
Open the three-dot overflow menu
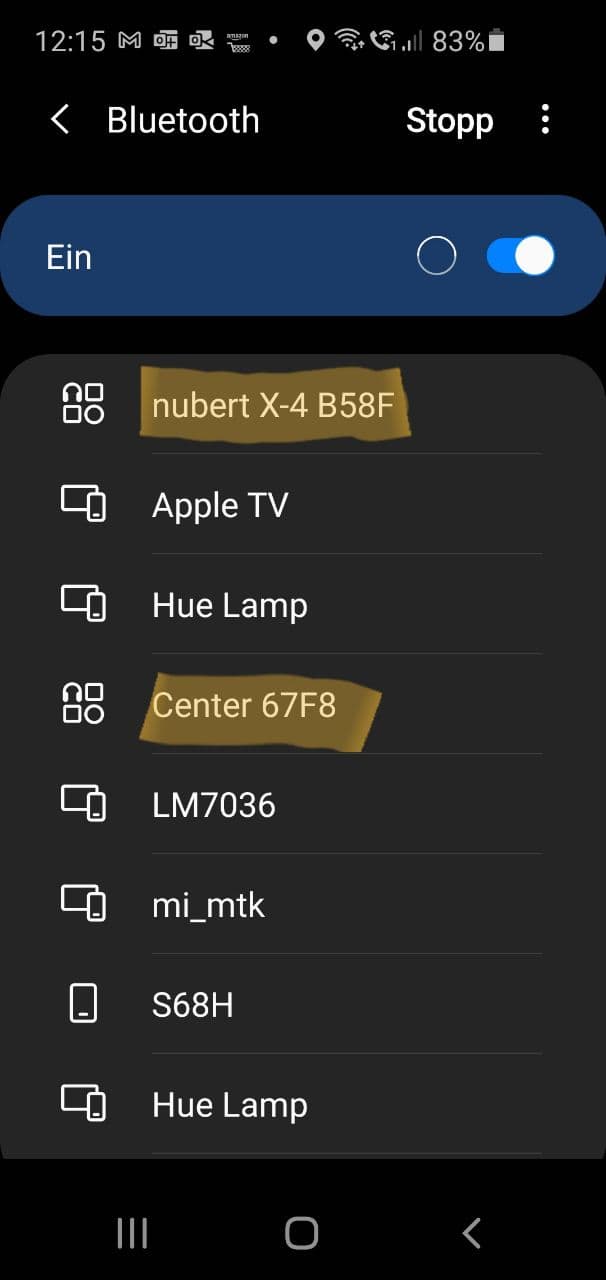coord(545,121)
